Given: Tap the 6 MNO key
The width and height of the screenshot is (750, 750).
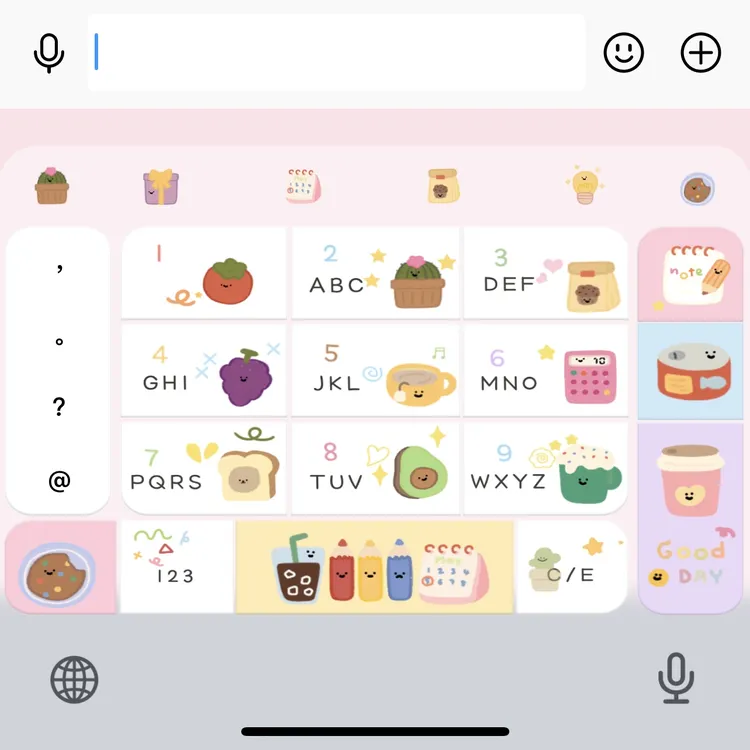Looking at the screenshot, I should [546, 370].
